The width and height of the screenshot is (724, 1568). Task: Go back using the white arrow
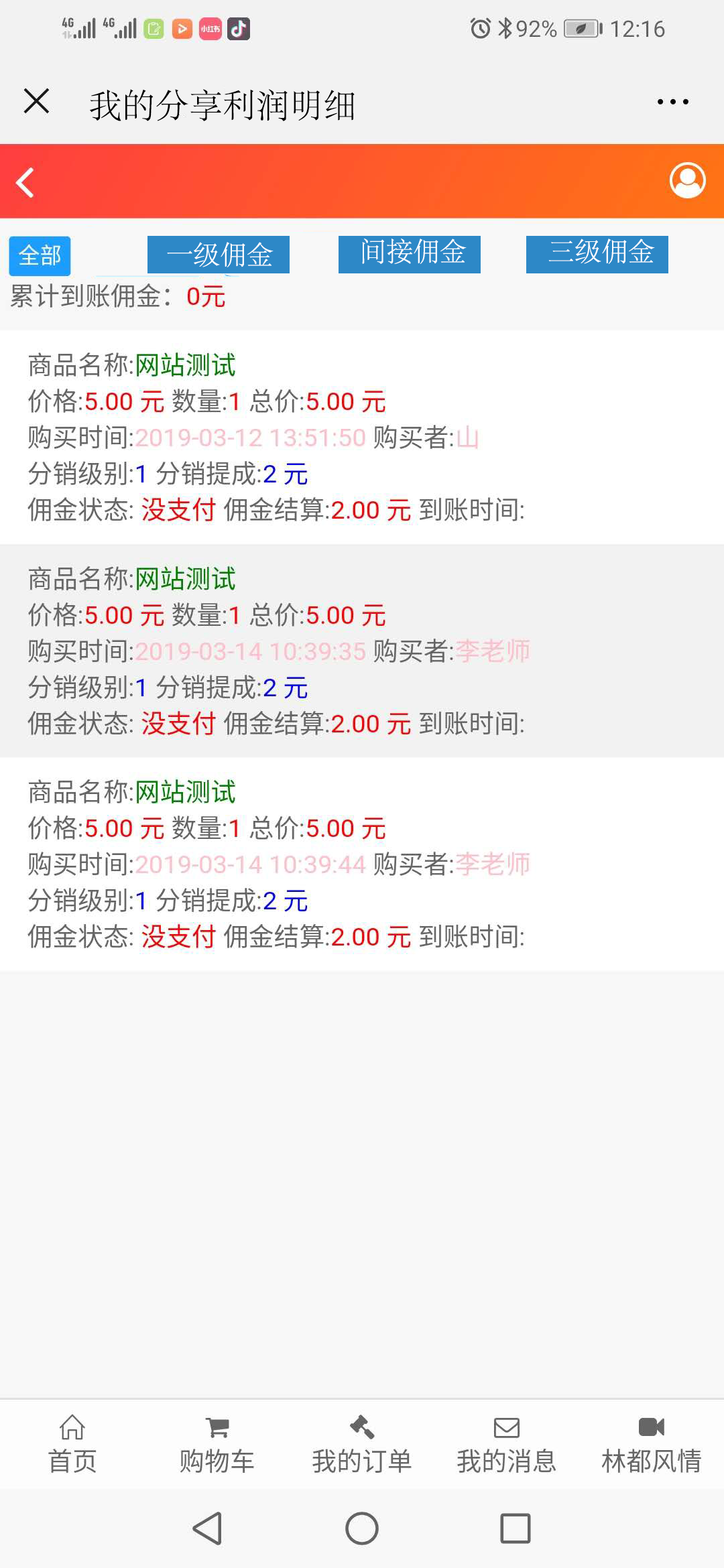(x=25, y=182)
